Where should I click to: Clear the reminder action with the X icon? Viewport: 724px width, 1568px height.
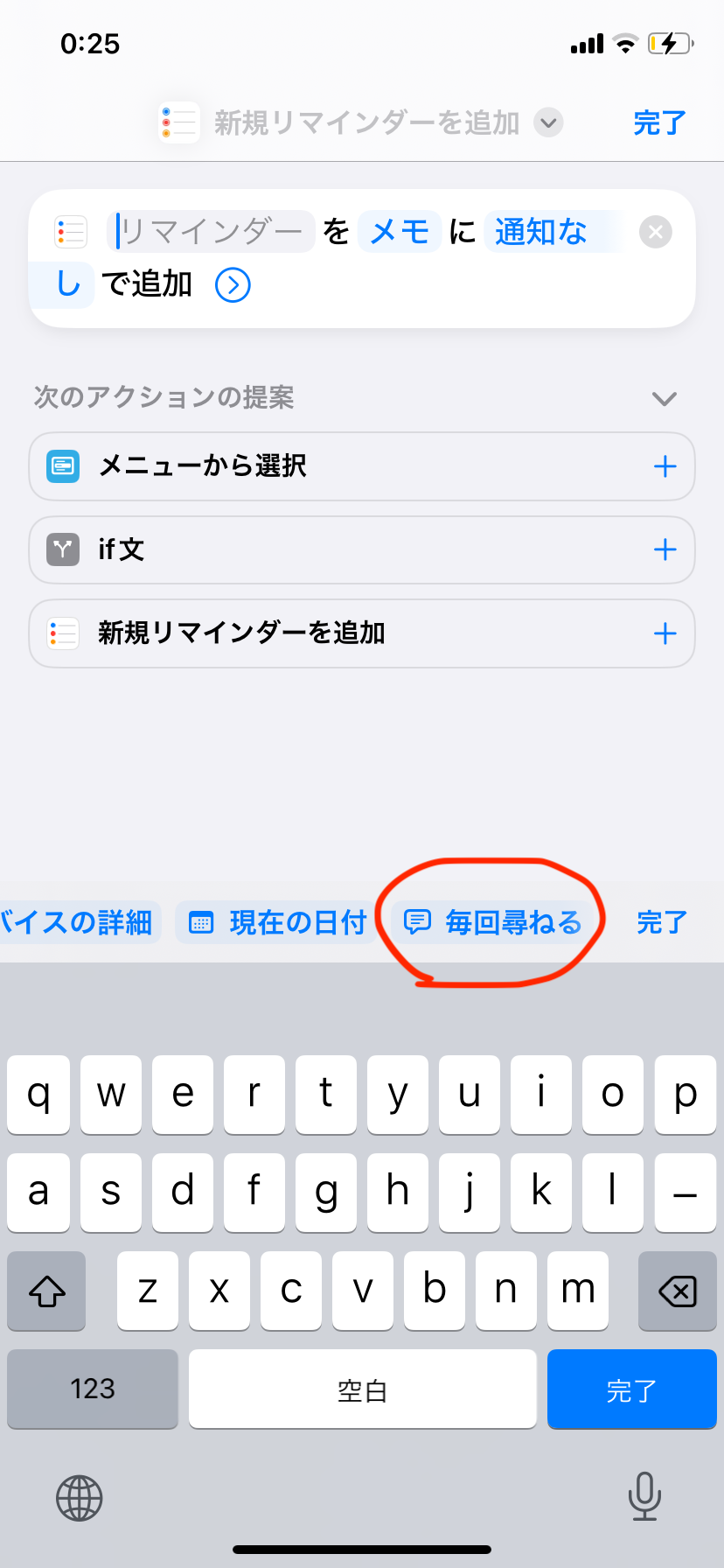click(x=655, y=232)
